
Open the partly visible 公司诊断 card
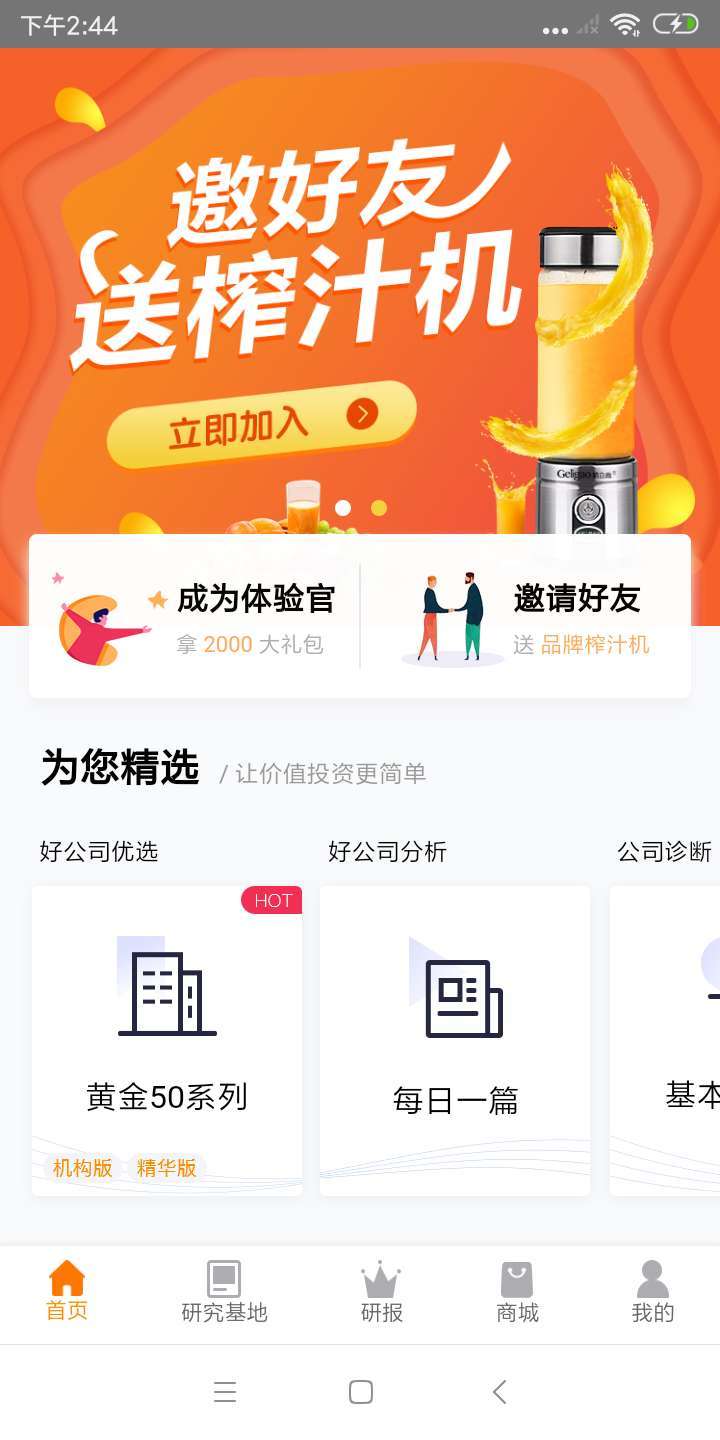click(x=665, y=1040)
